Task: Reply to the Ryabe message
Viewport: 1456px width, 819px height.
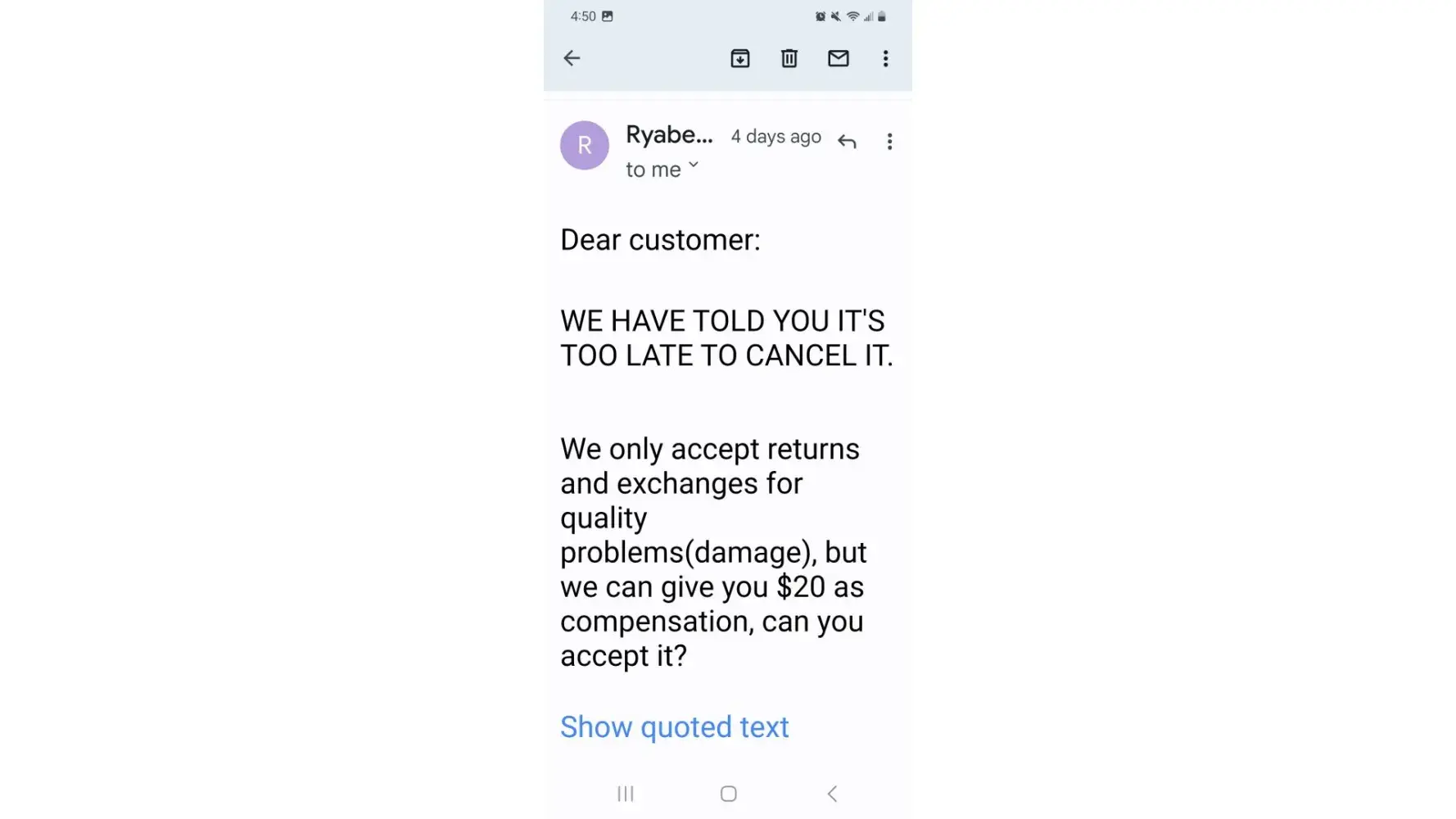Action: (847, 142)
